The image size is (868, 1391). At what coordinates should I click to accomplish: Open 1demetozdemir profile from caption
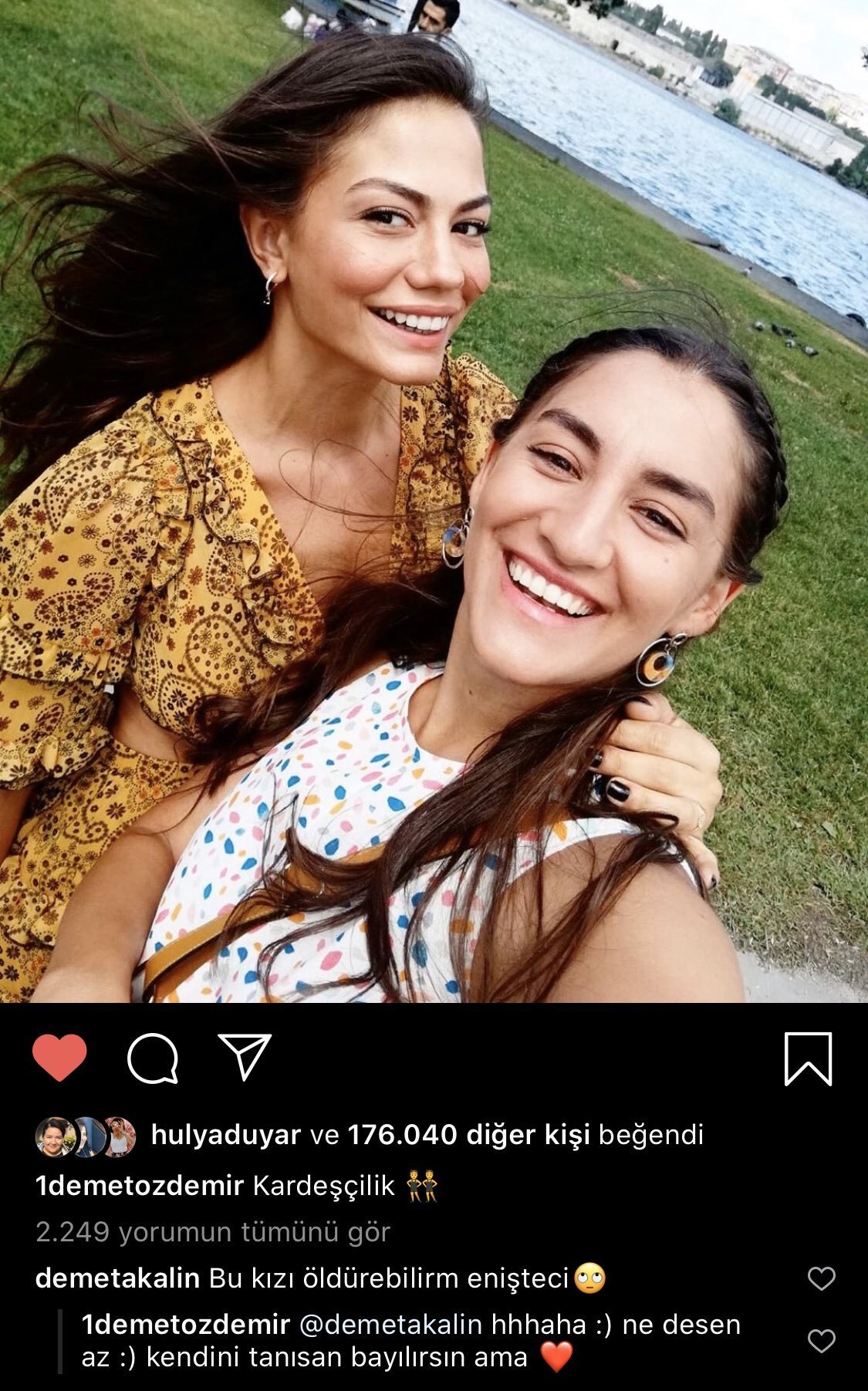pos(140,1185)
